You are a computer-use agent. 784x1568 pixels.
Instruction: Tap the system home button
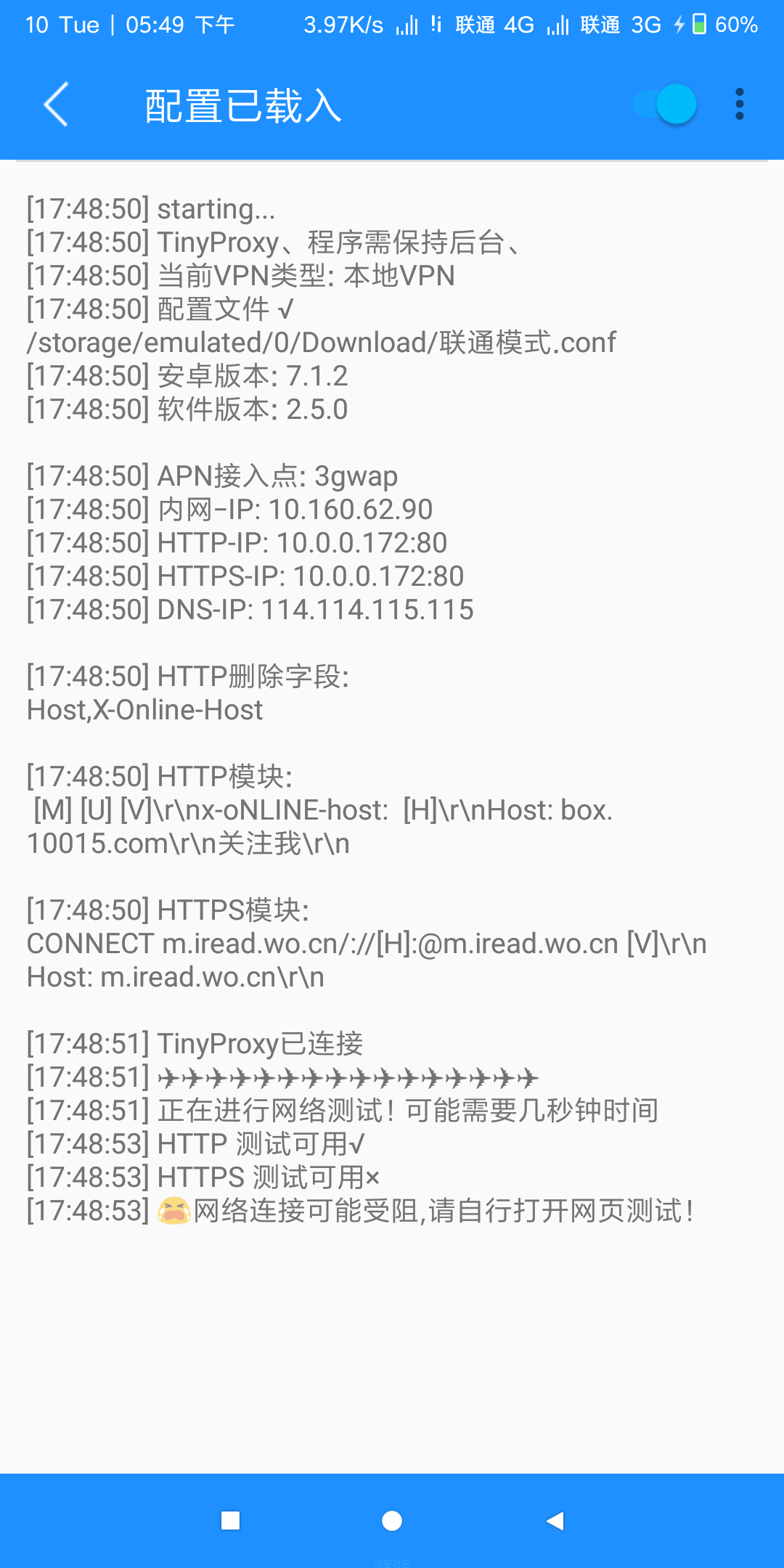[392, 1520]
